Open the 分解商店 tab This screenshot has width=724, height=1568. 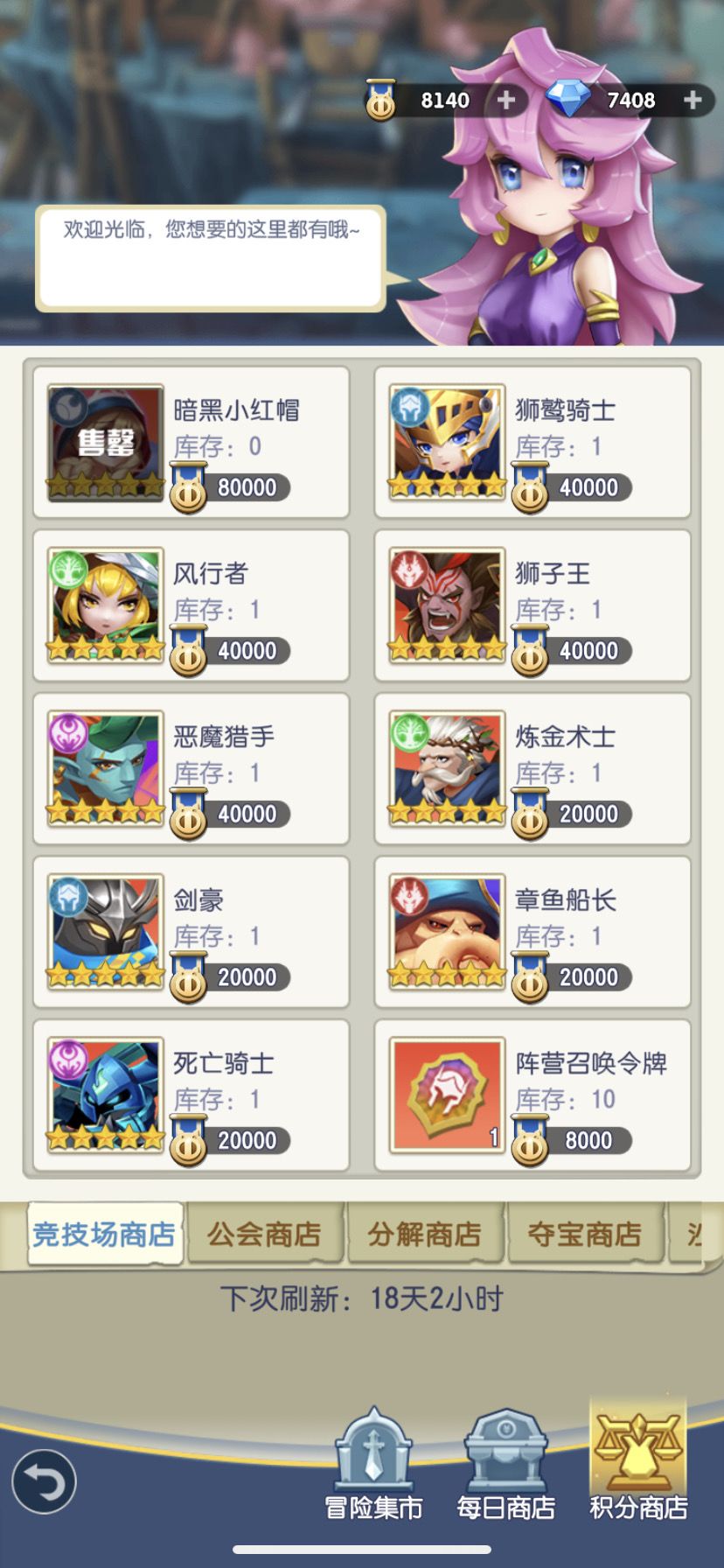click(426, 1234)
